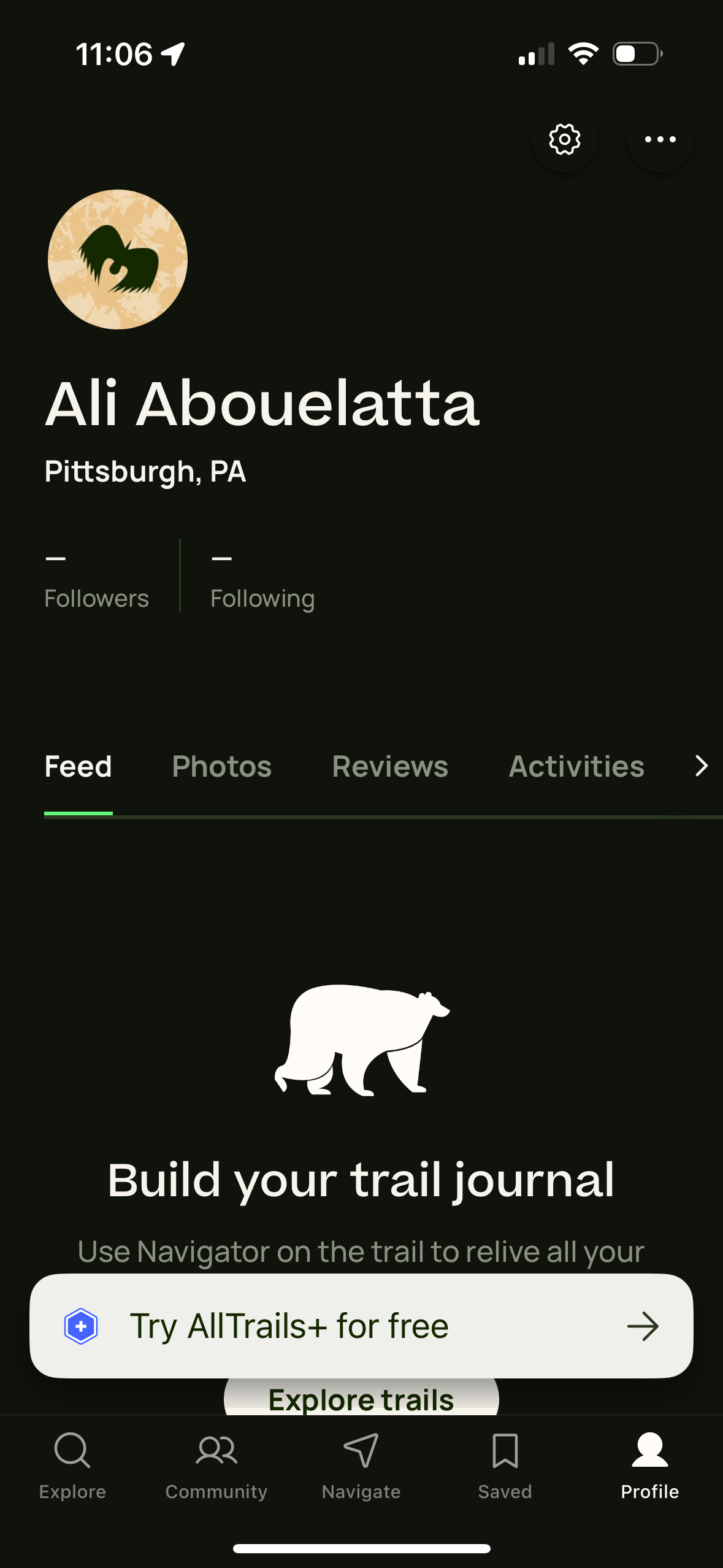Screen dimensions: 723x1568
Task: Switch to the Photos tab
Action: coord(221,766)
